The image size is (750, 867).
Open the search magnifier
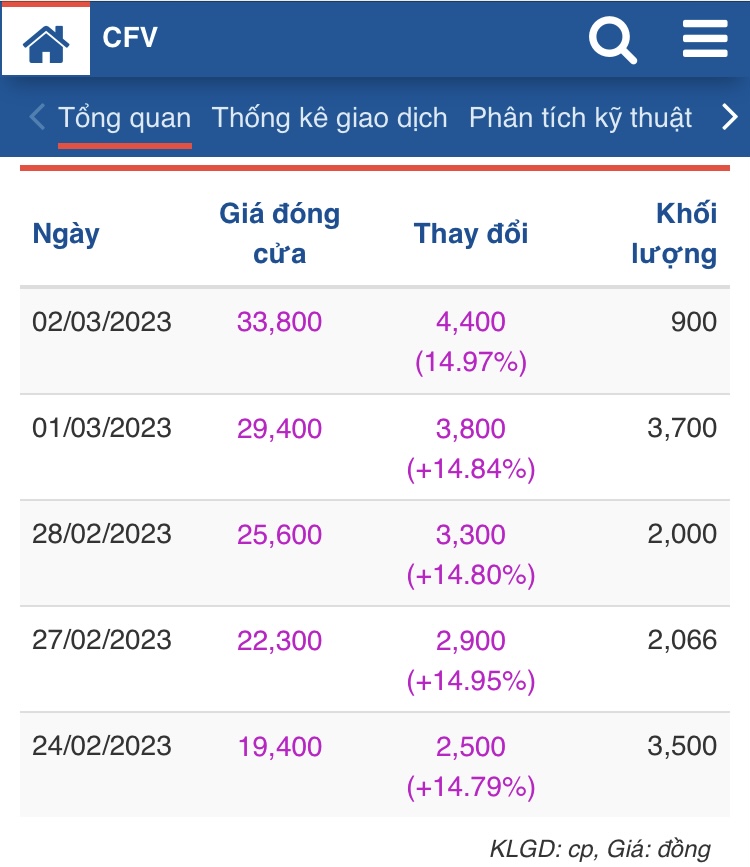612,40
